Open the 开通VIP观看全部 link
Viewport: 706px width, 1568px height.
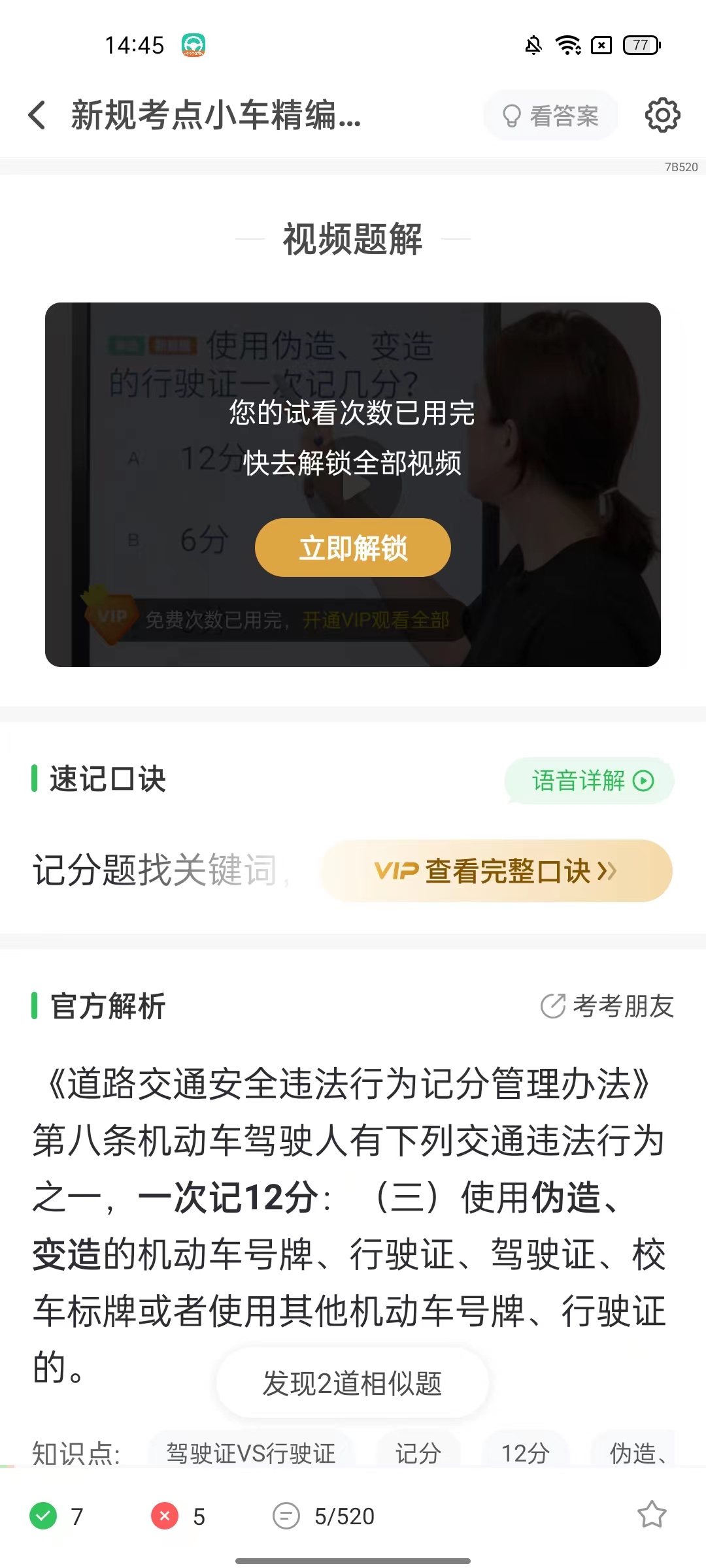376,619
